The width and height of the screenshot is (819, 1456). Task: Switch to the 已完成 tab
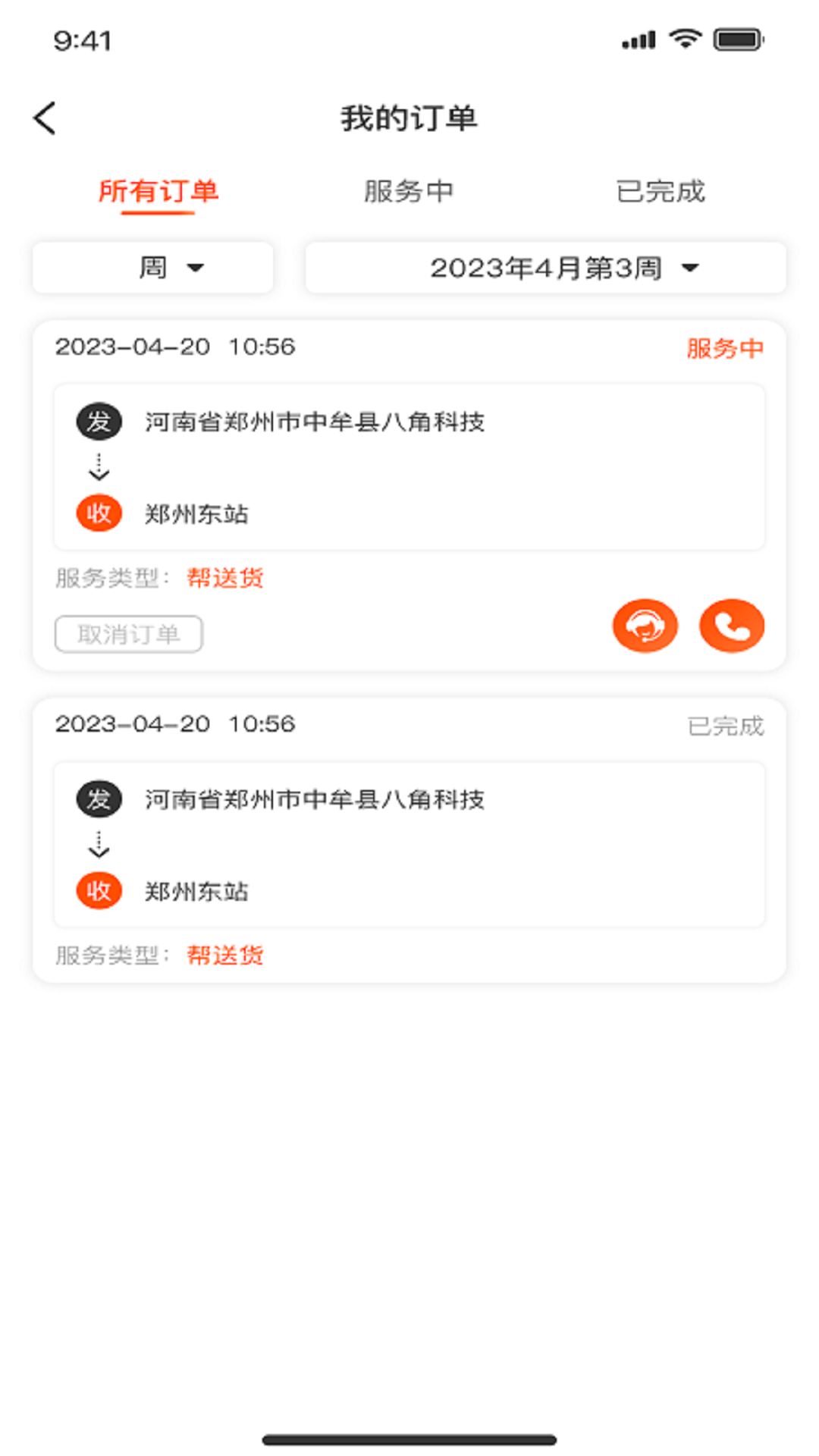pos(662,192)
